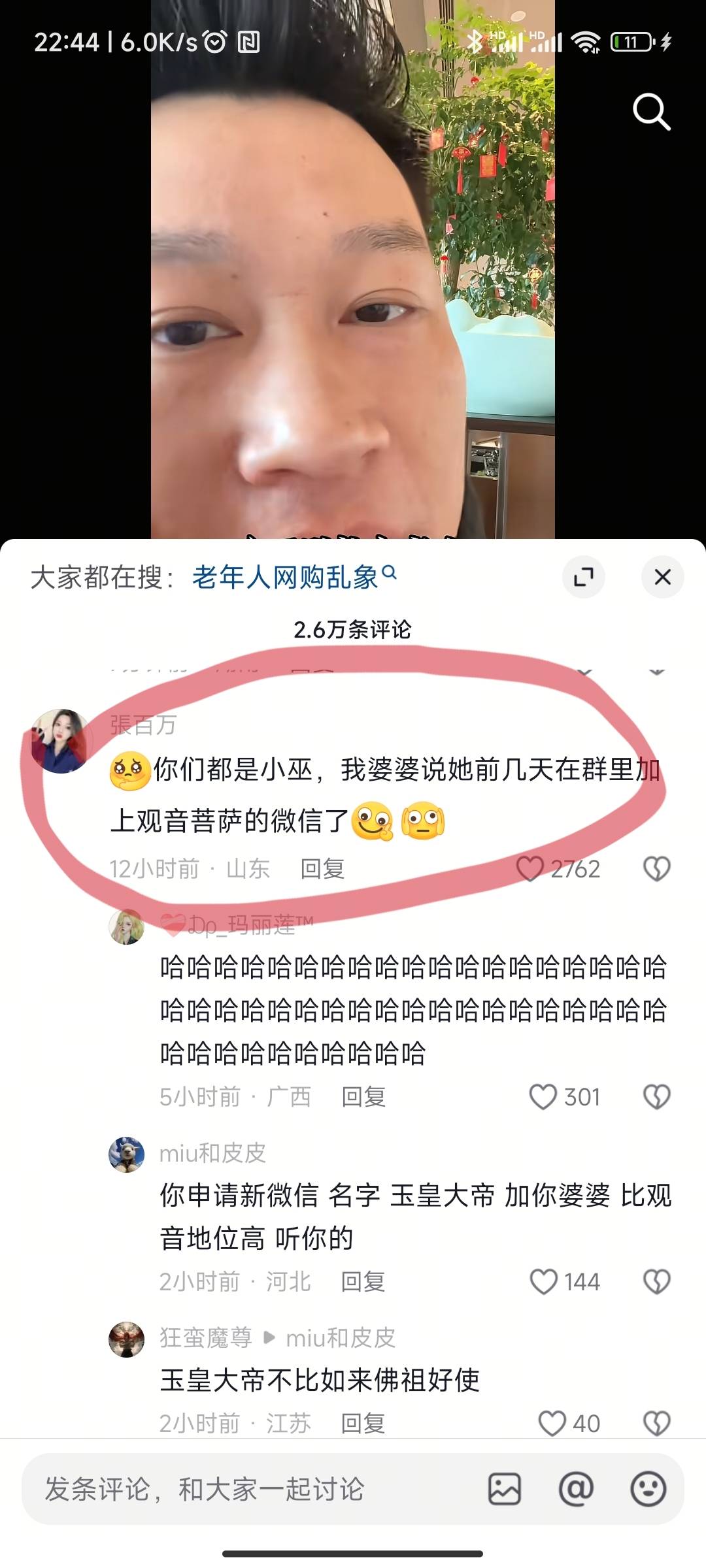
Task: Open 張百万's profile avatar
Action: [x=61, y=741]
